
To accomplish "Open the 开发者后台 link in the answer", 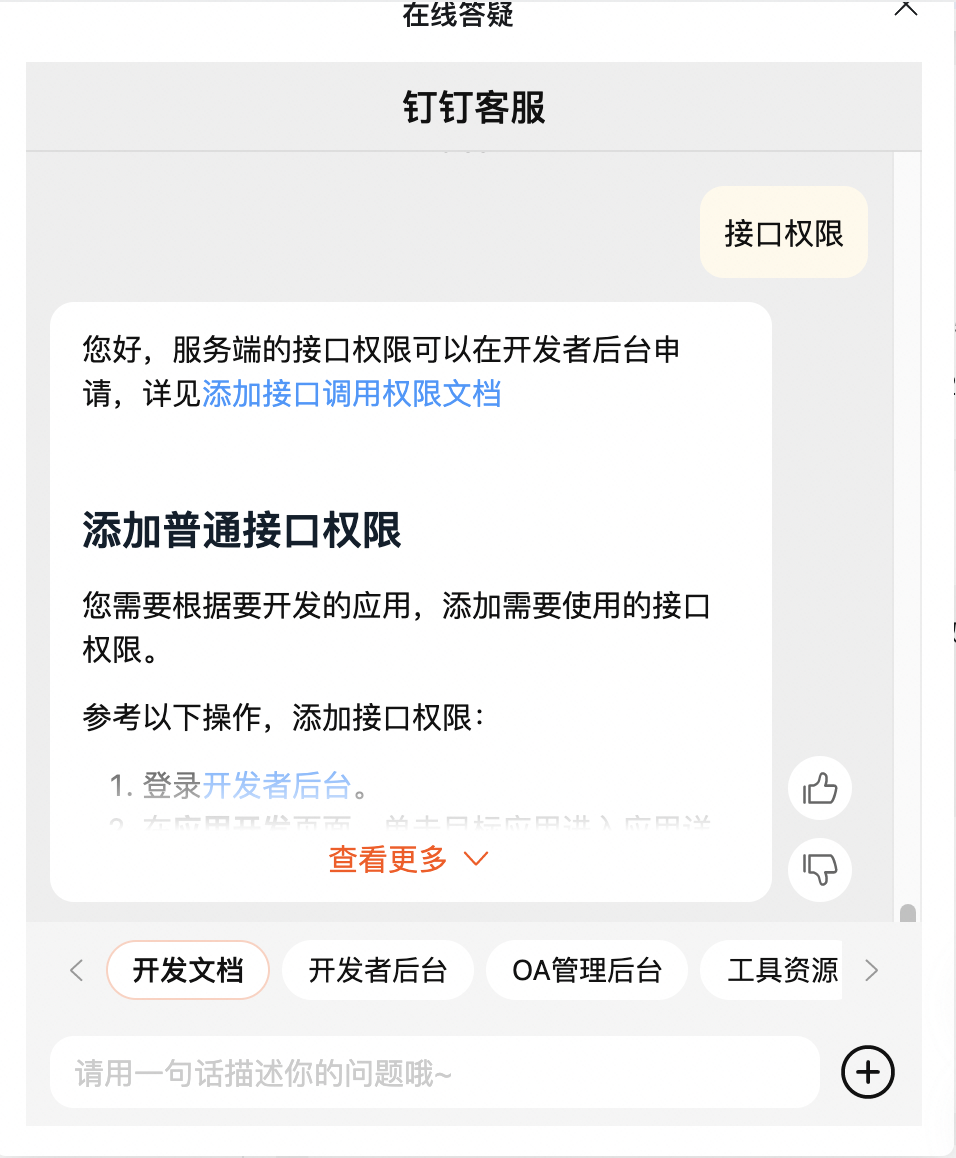I will tap(277, 786).
